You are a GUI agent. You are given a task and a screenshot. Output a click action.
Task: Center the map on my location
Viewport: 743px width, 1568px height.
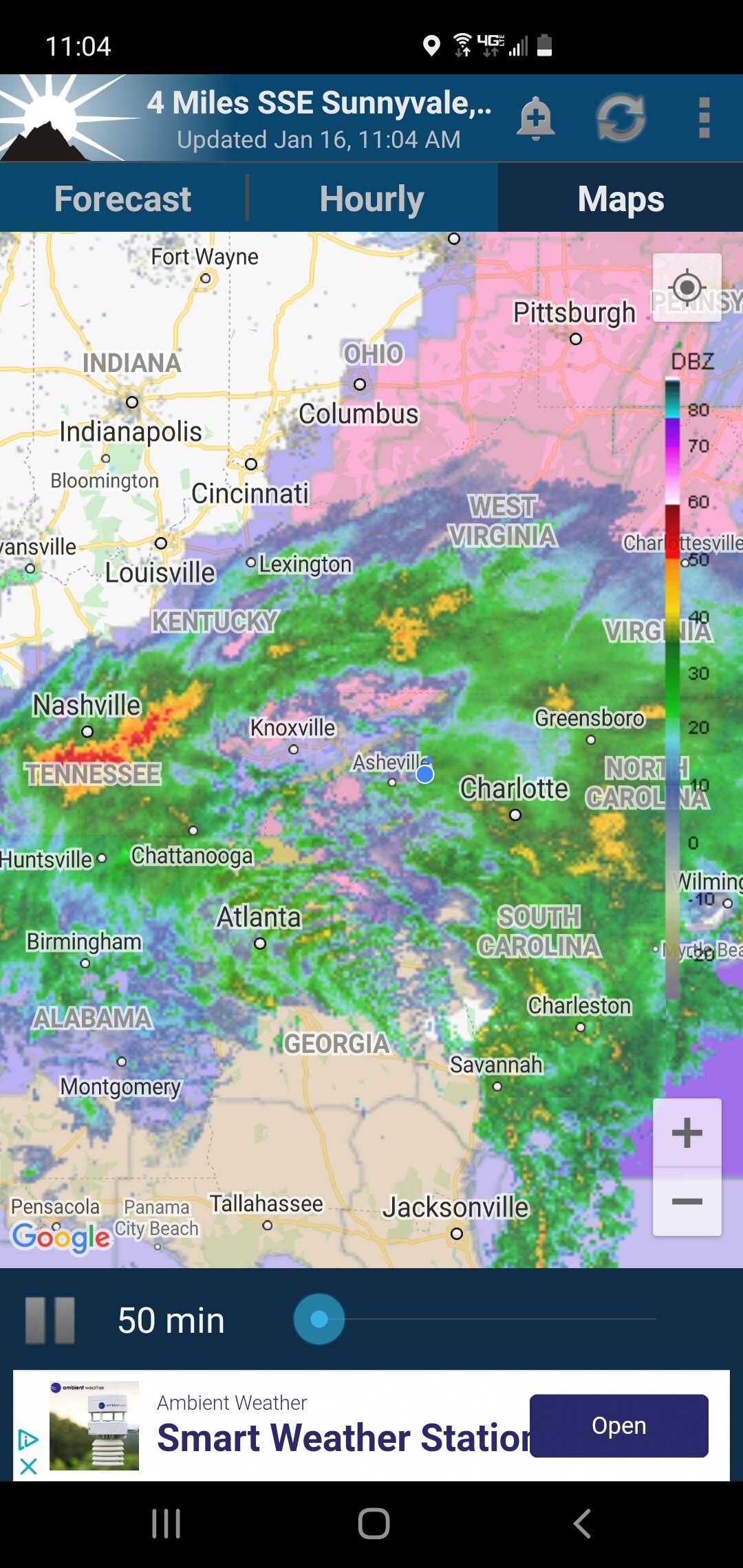687,287
